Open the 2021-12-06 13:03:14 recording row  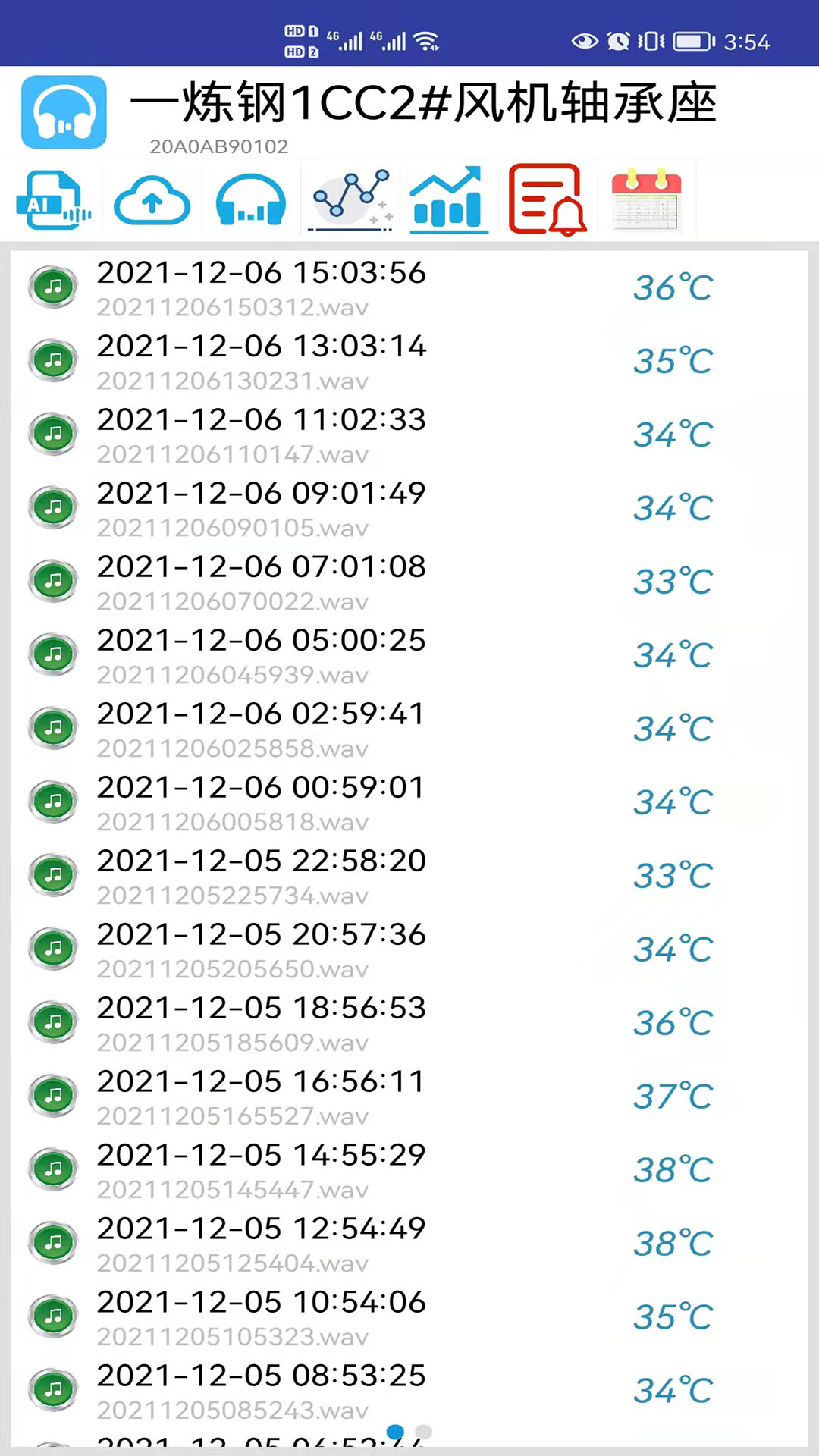(x=409, y=360)
